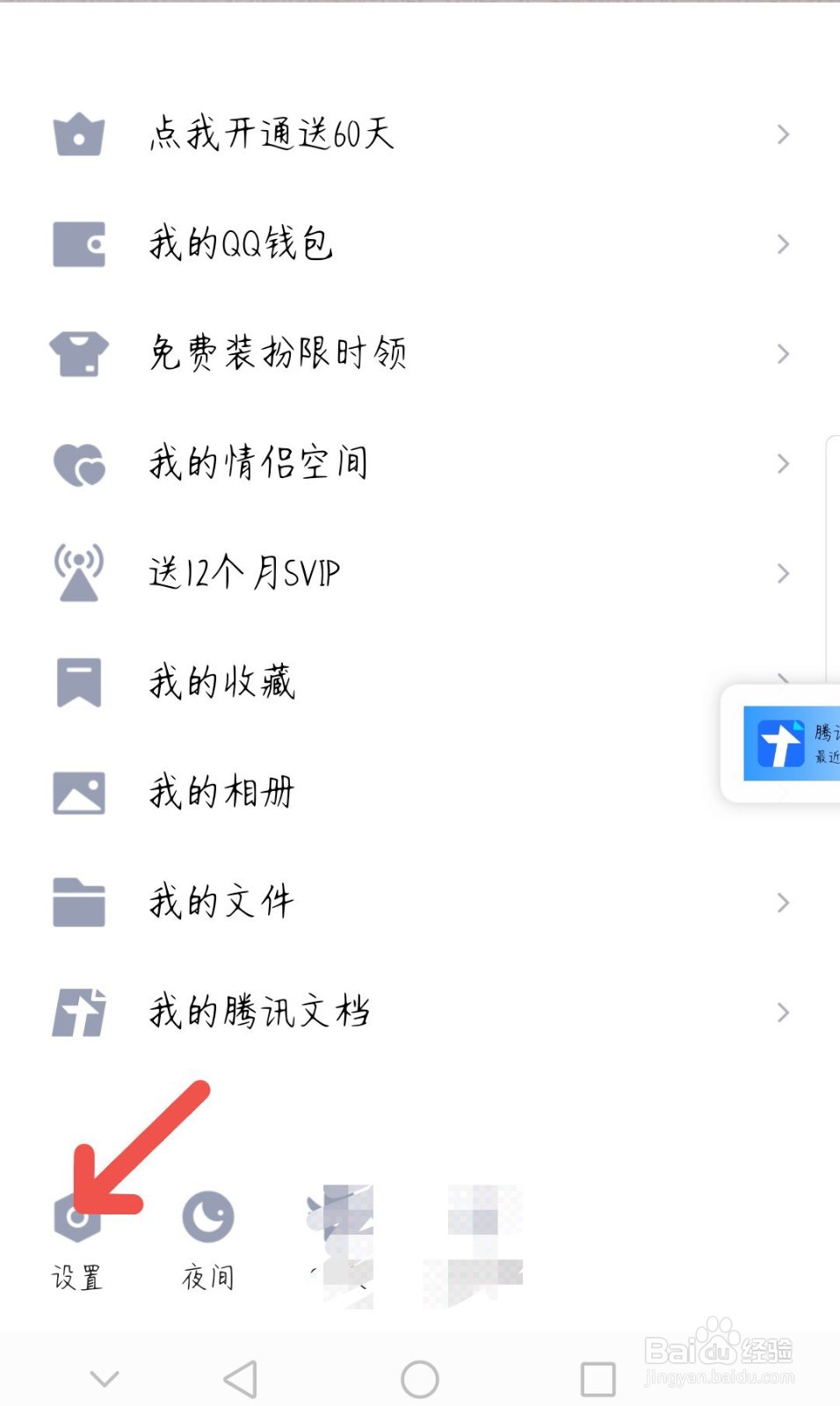Image resolution: width=840 pixels, height=1406 pixels.
Task: Open 我的收藏 with the bookmark icon
Action: coord(79,682)
